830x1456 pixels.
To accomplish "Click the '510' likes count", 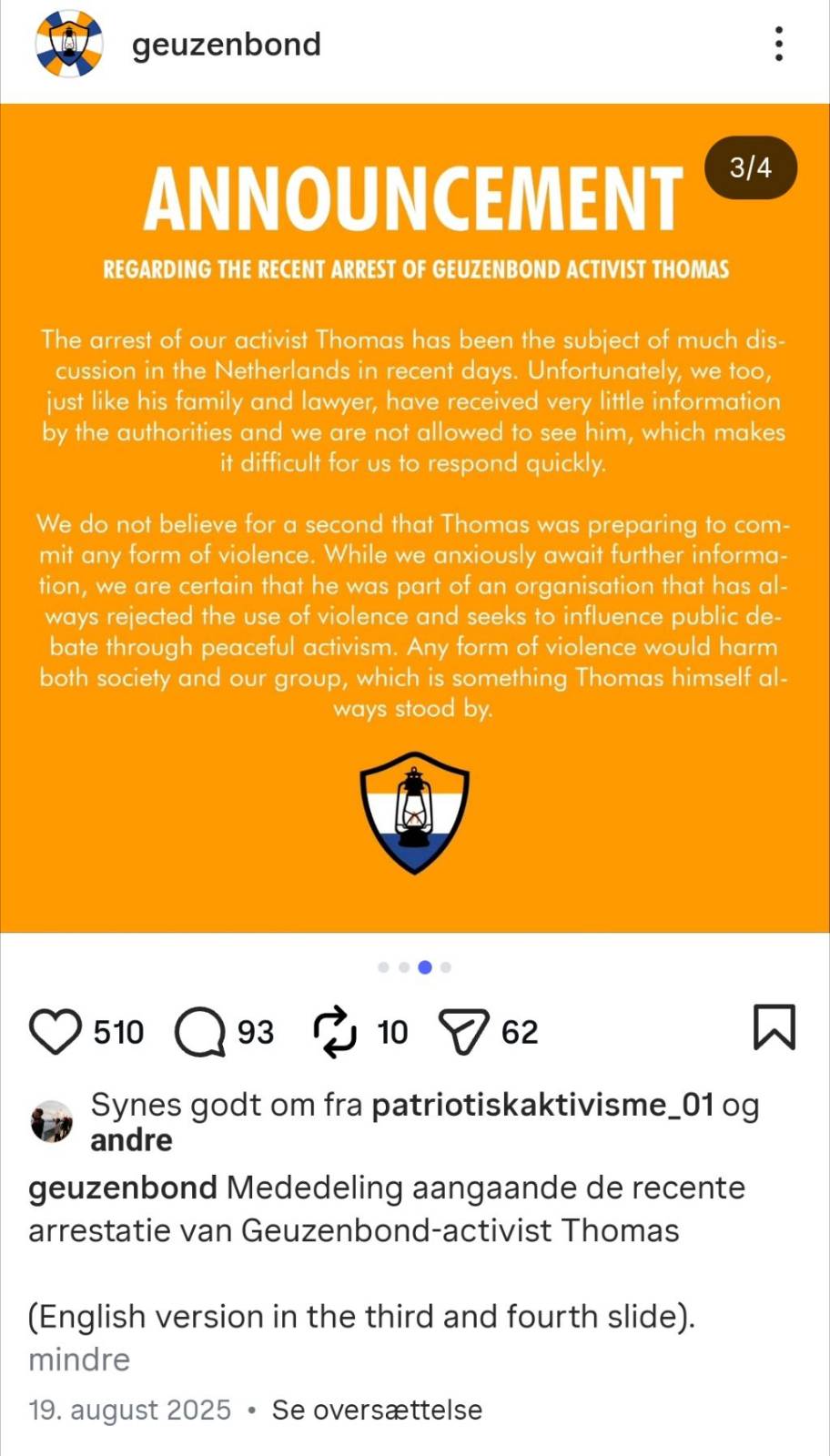I will coord(118,1031).
